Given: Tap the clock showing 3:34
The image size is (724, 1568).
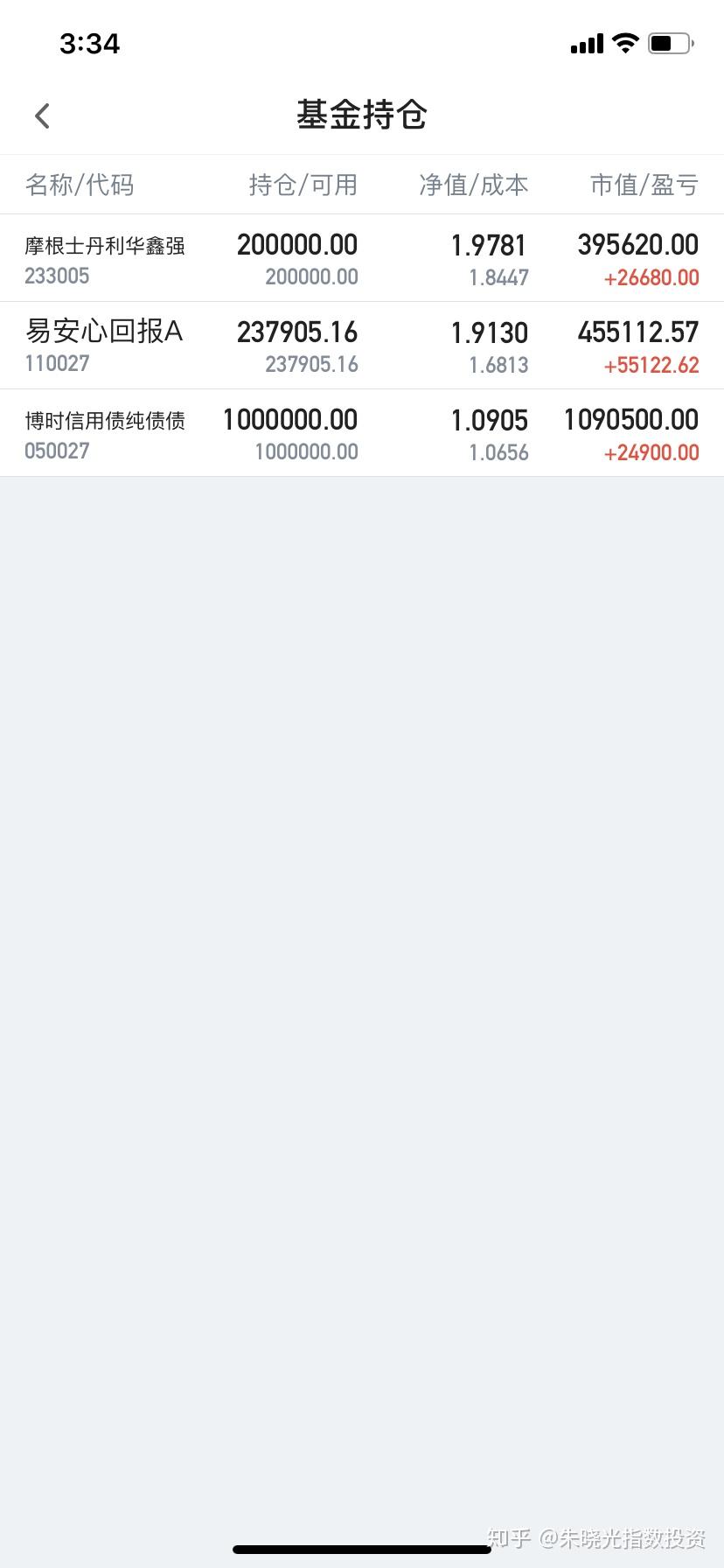Looking at the screenshot, I should 90,43.
